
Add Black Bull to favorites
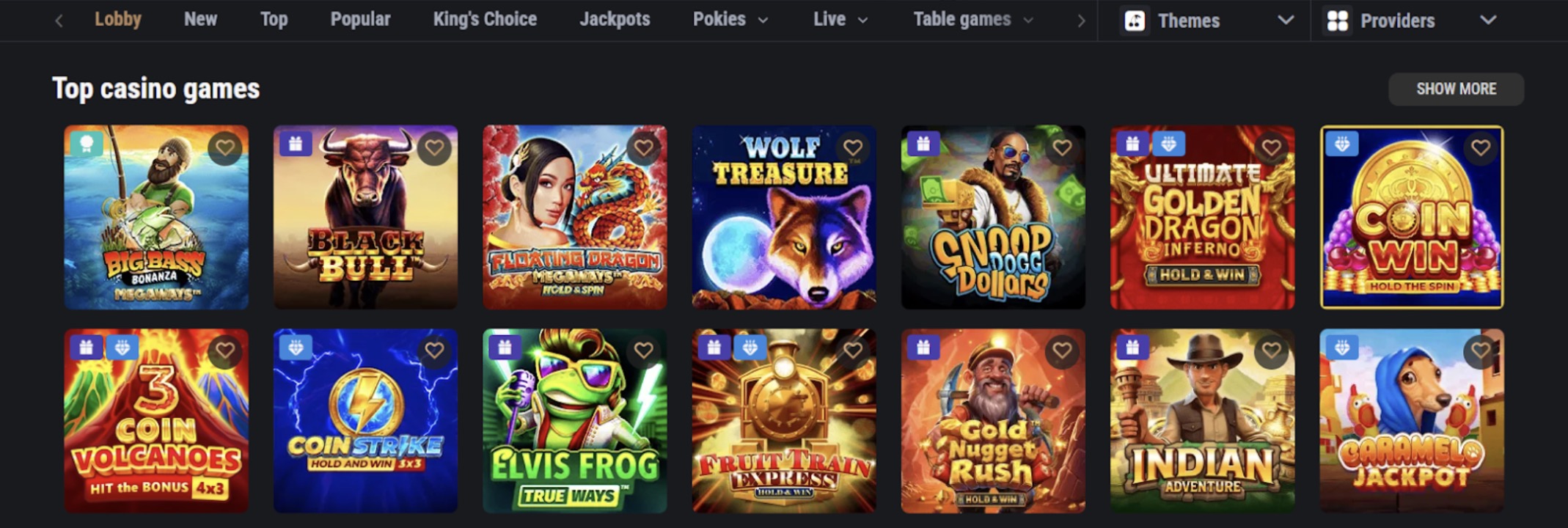coord(434,147)
